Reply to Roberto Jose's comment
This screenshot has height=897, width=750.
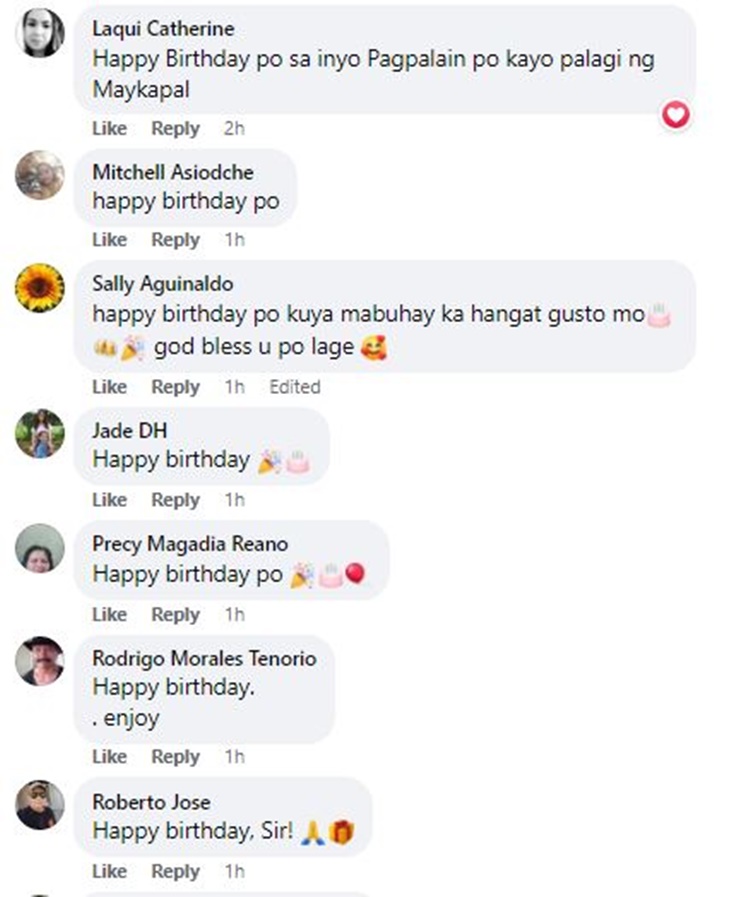coord(175,871)
